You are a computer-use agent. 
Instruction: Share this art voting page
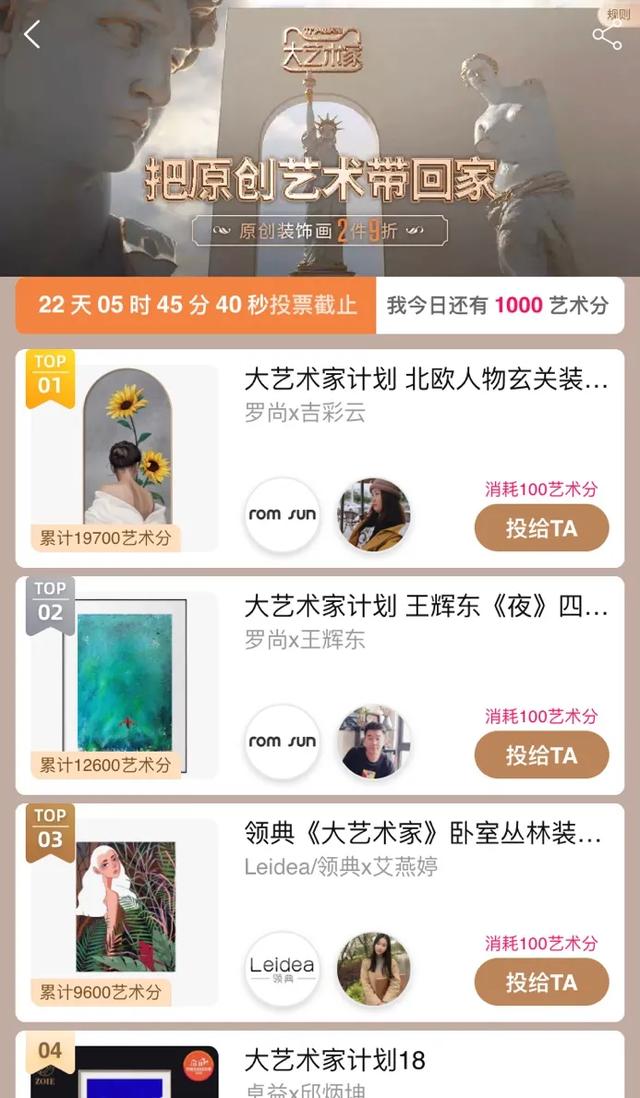(x=606, y=38)
